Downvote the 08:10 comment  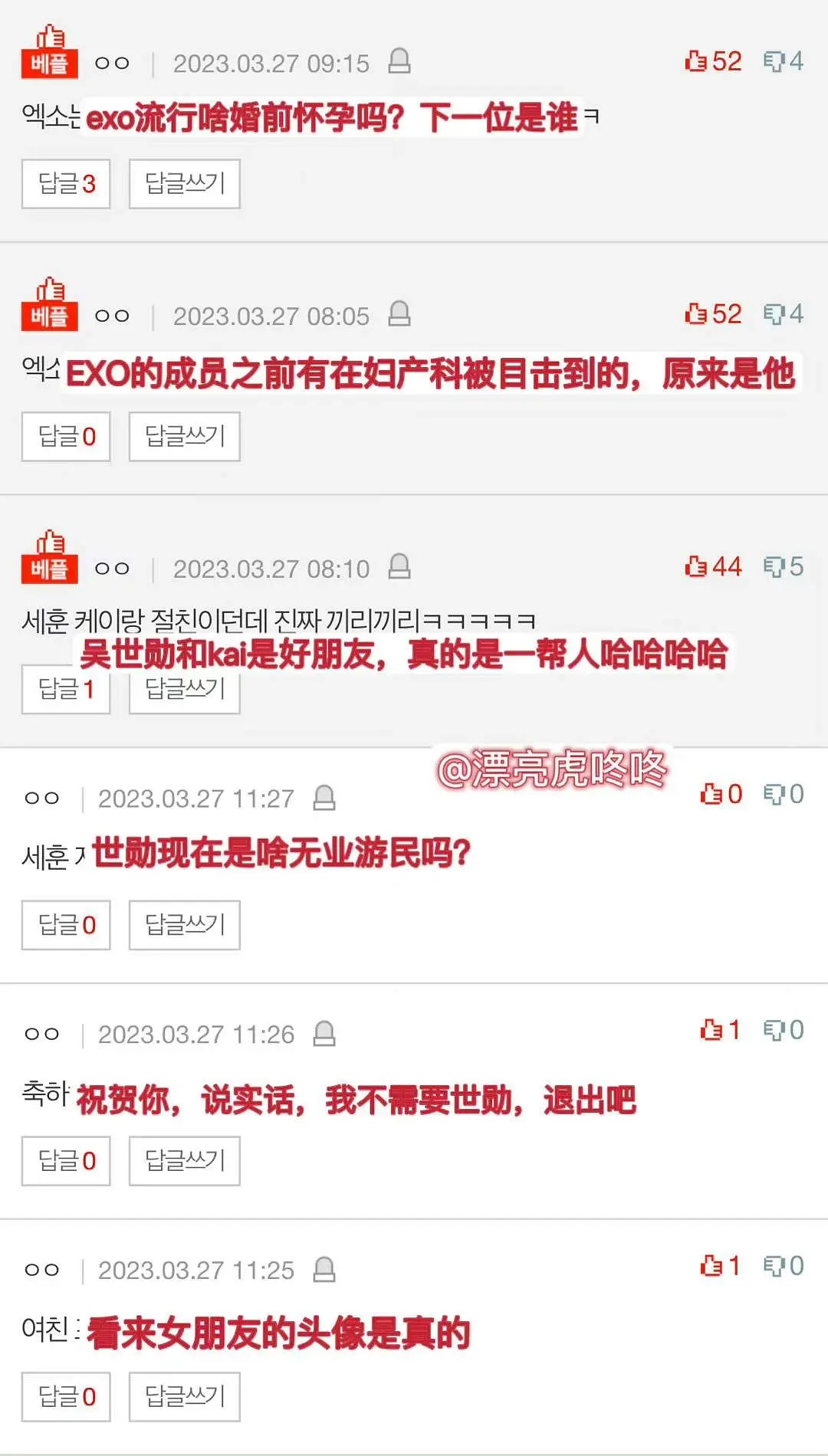[783, 567]
